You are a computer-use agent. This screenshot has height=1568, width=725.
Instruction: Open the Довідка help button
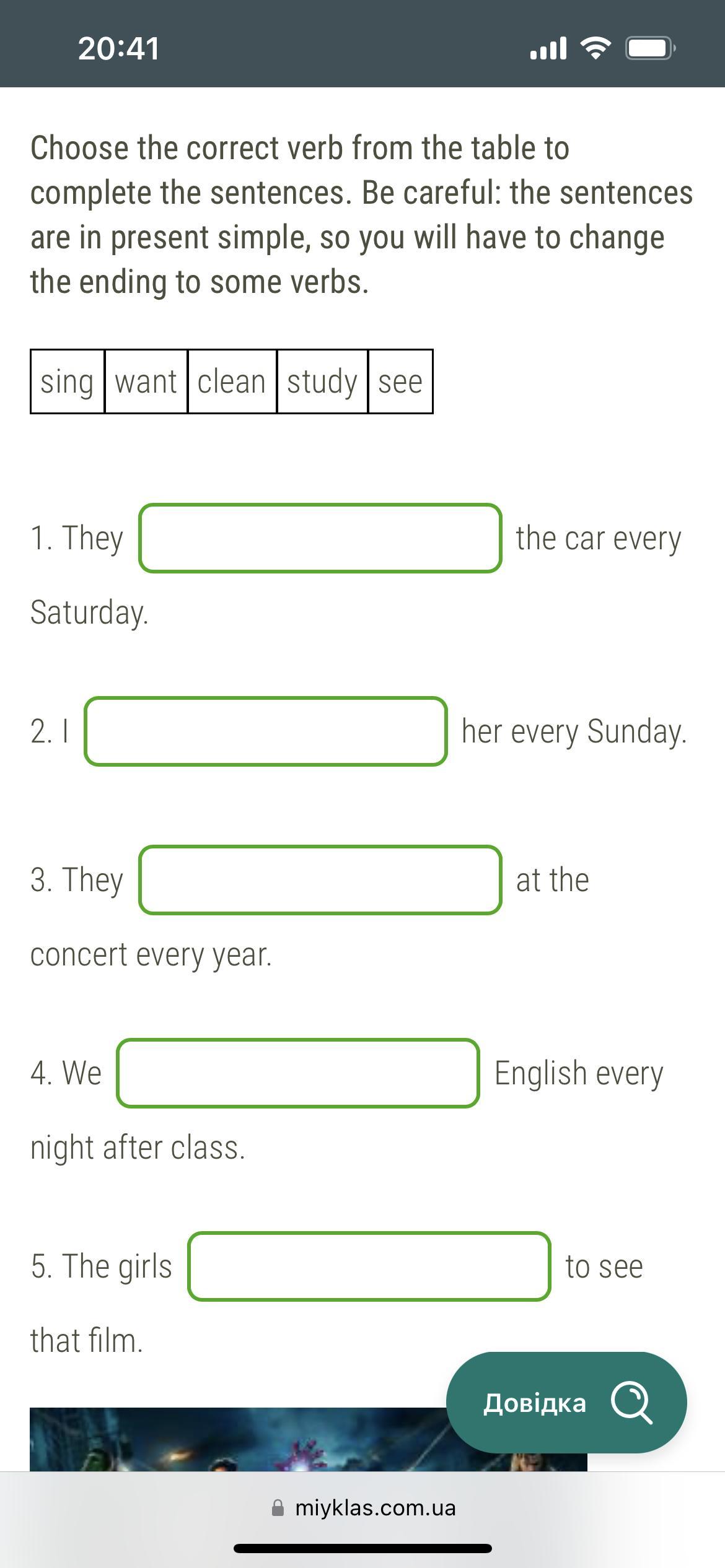(x=566, y=1403)
